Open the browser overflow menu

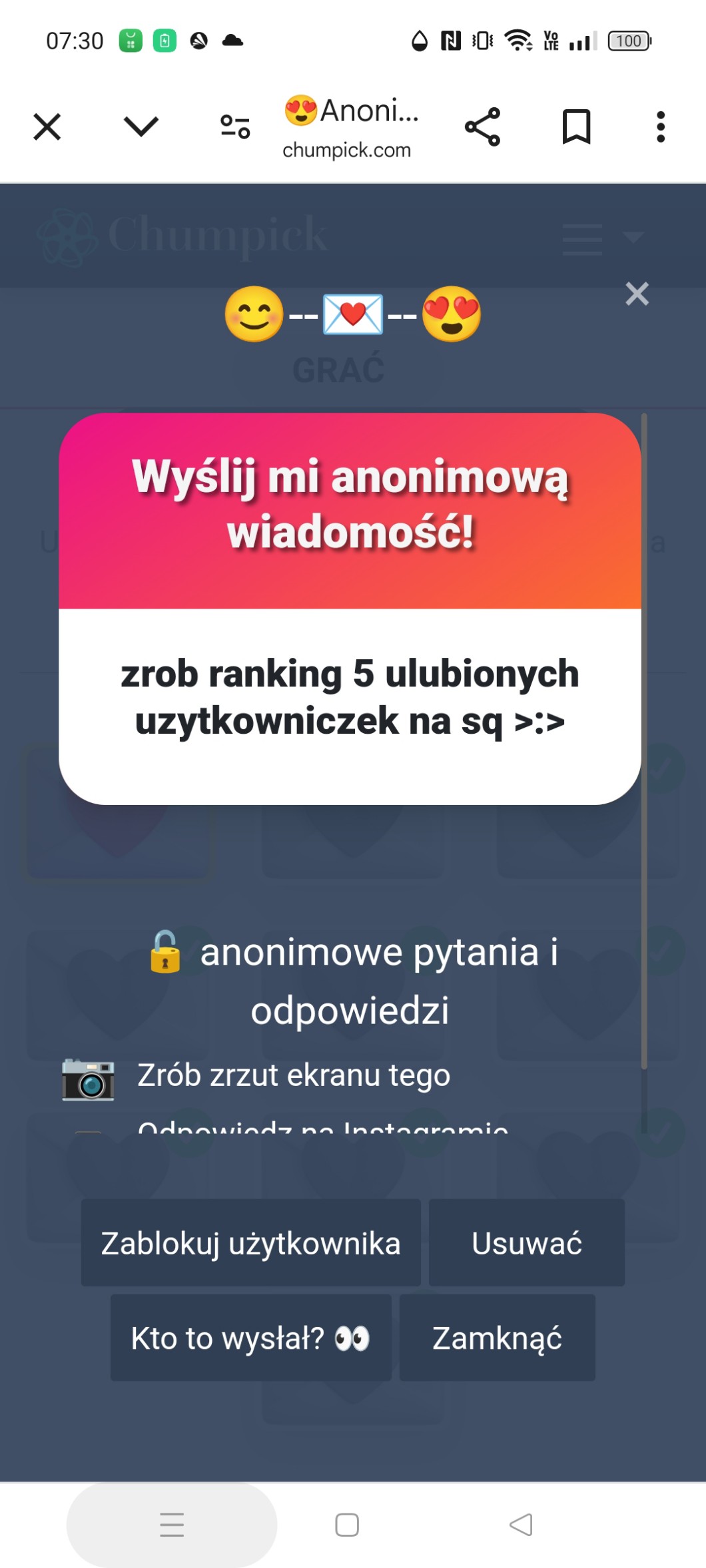(660, 127)
